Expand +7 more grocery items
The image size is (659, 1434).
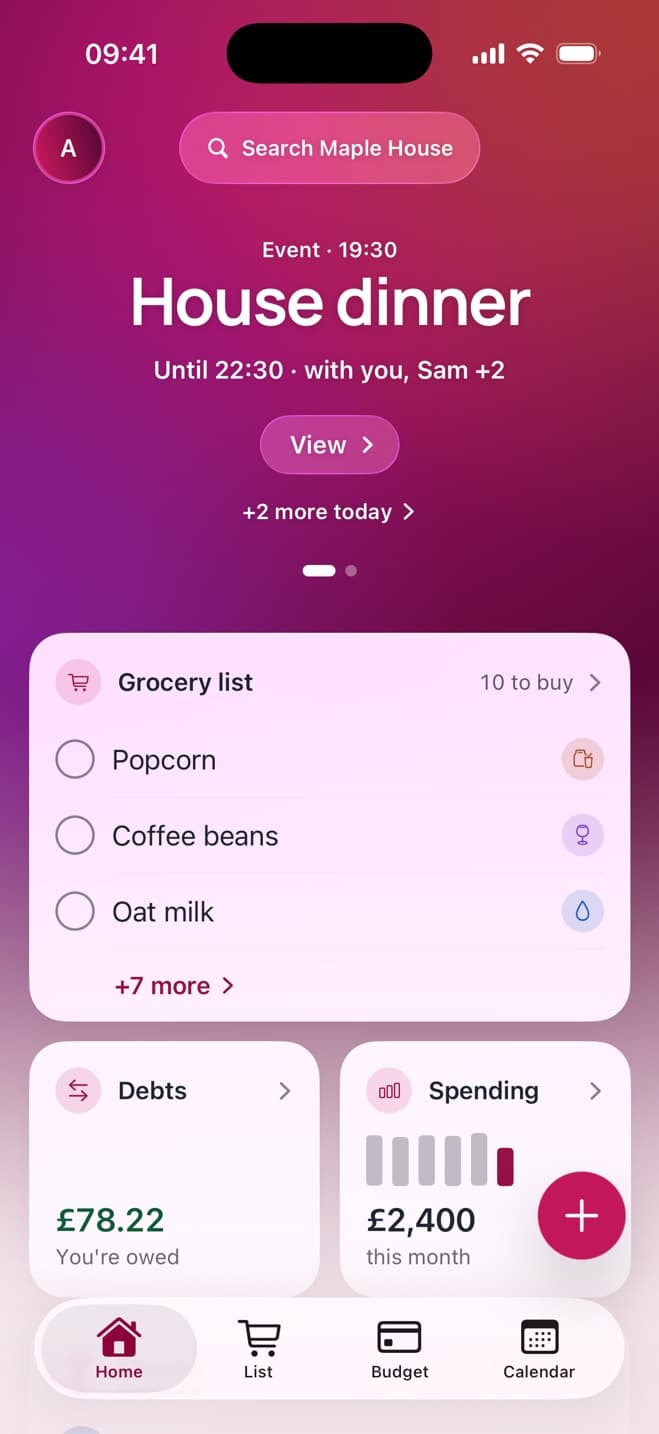tap(175, 986)
